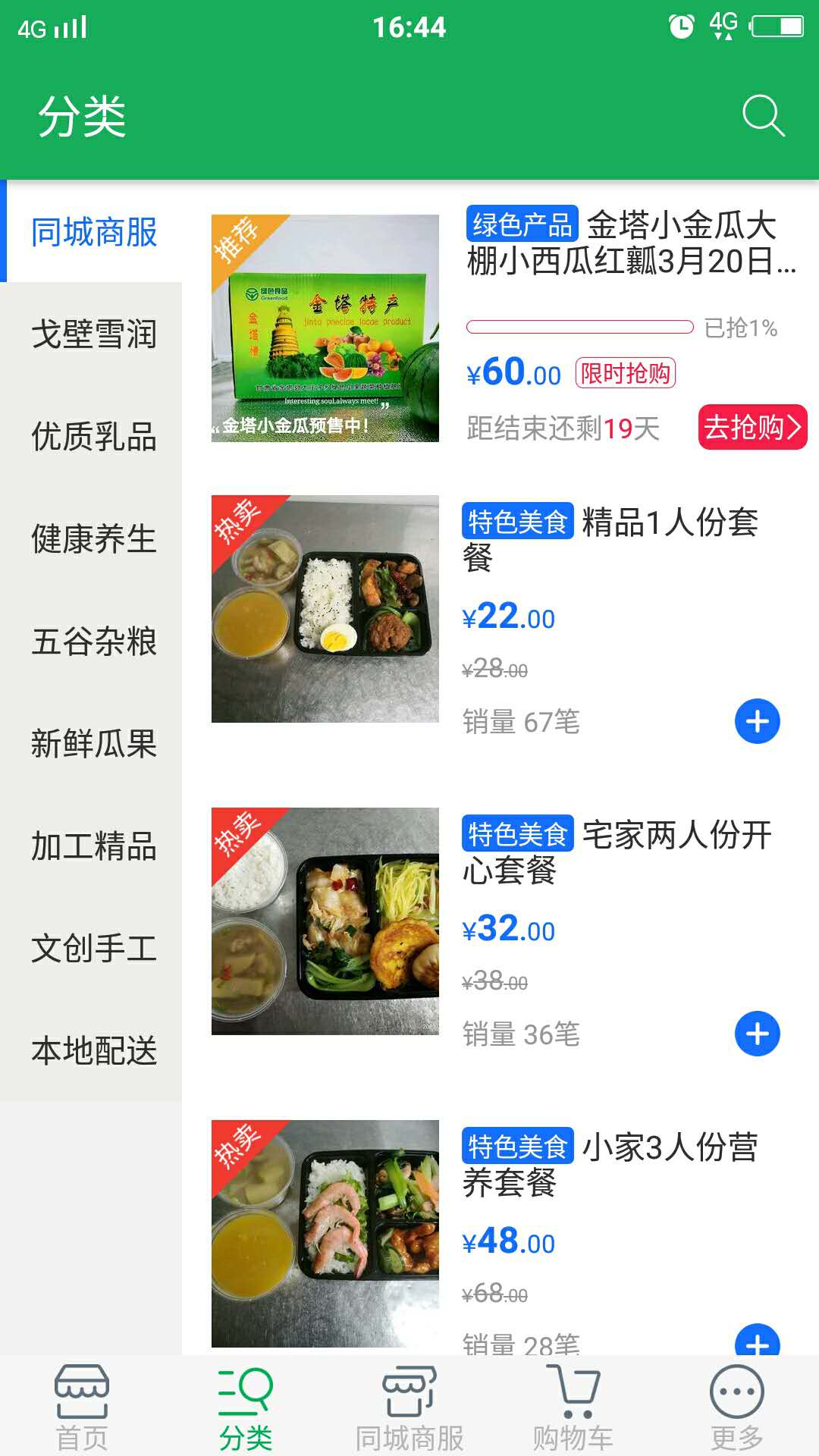Tap the 去抢购 flash-sale button
This screenshot has width=819, height=1456.
(x=753, y=428)
